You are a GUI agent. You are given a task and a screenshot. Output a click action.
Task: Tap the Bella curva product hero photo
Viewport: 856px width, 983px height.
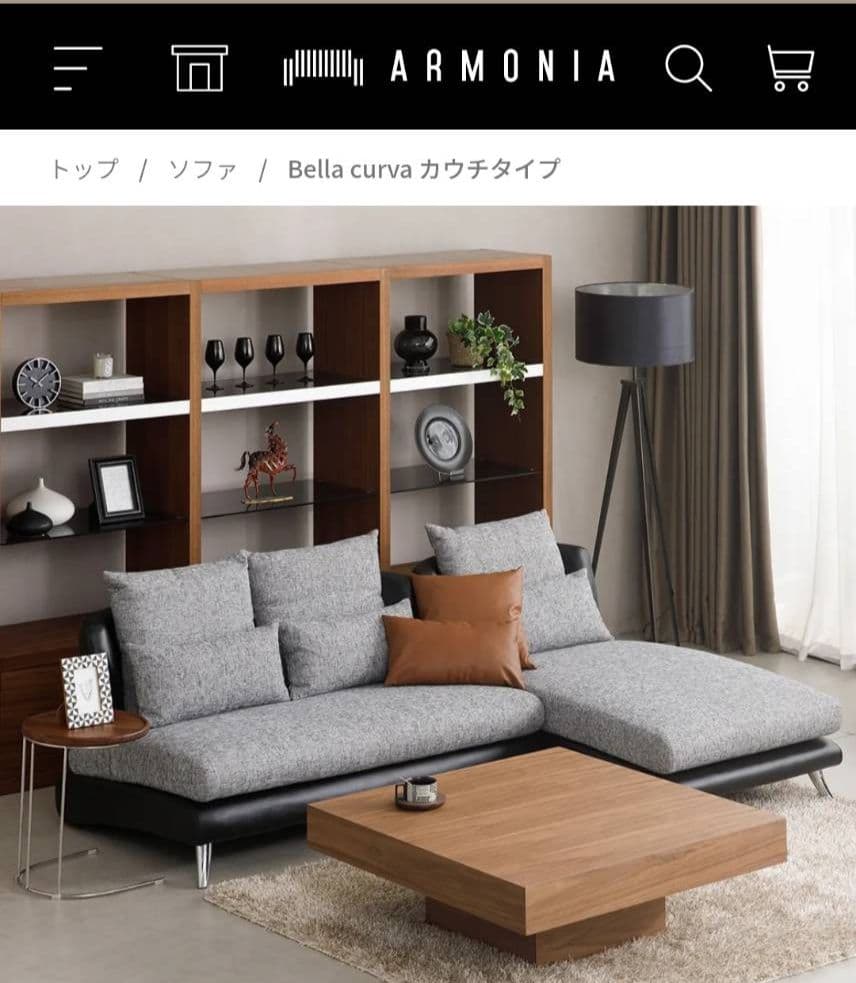[x=428, y=590]
